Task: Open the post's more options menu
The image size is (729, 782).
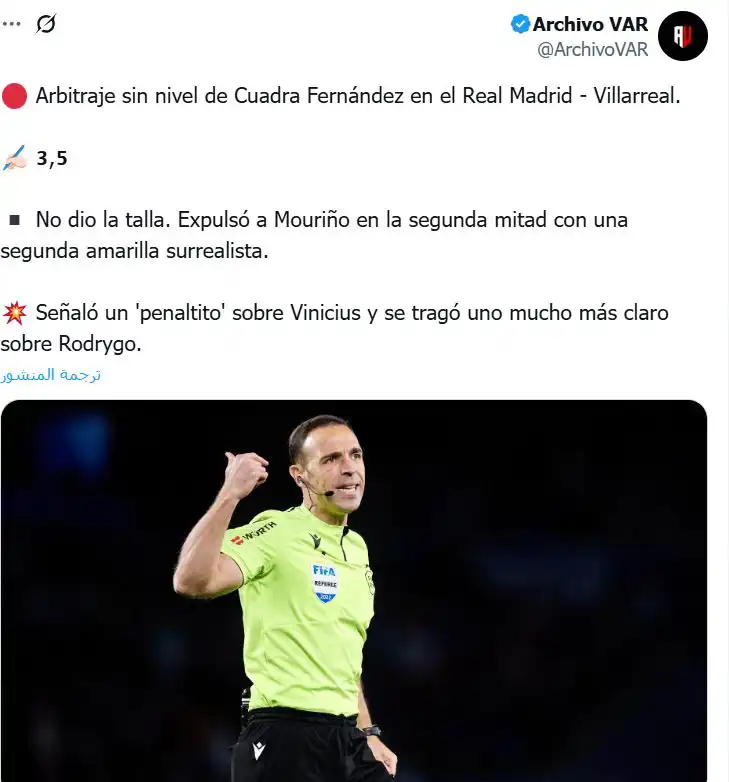Action: pyautogui.click(x=11, y=24)
